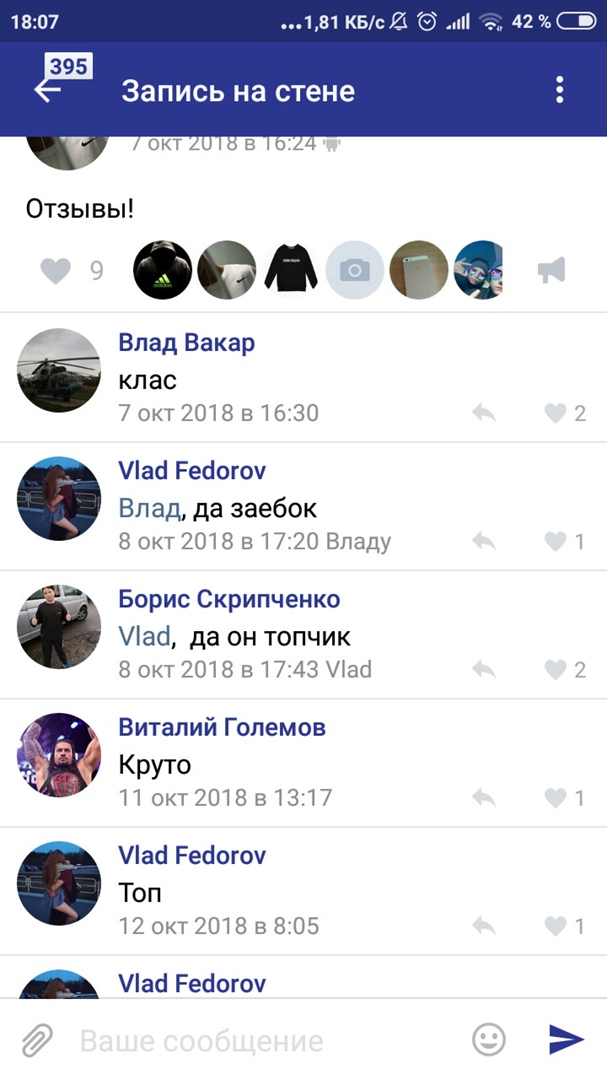This screenshot has width=607, height=1080.
Task: Like Виталий Големов's comment
Action: 556,797
